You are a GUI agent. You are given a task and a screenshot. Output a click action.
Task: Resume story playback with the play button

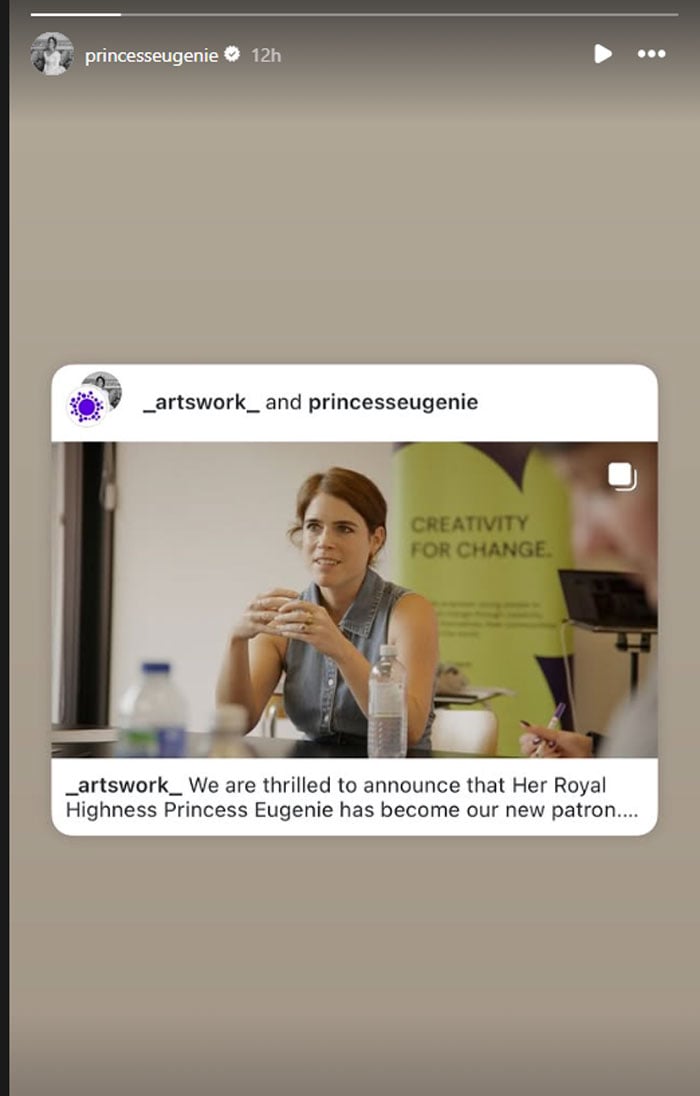pos(602,54)
